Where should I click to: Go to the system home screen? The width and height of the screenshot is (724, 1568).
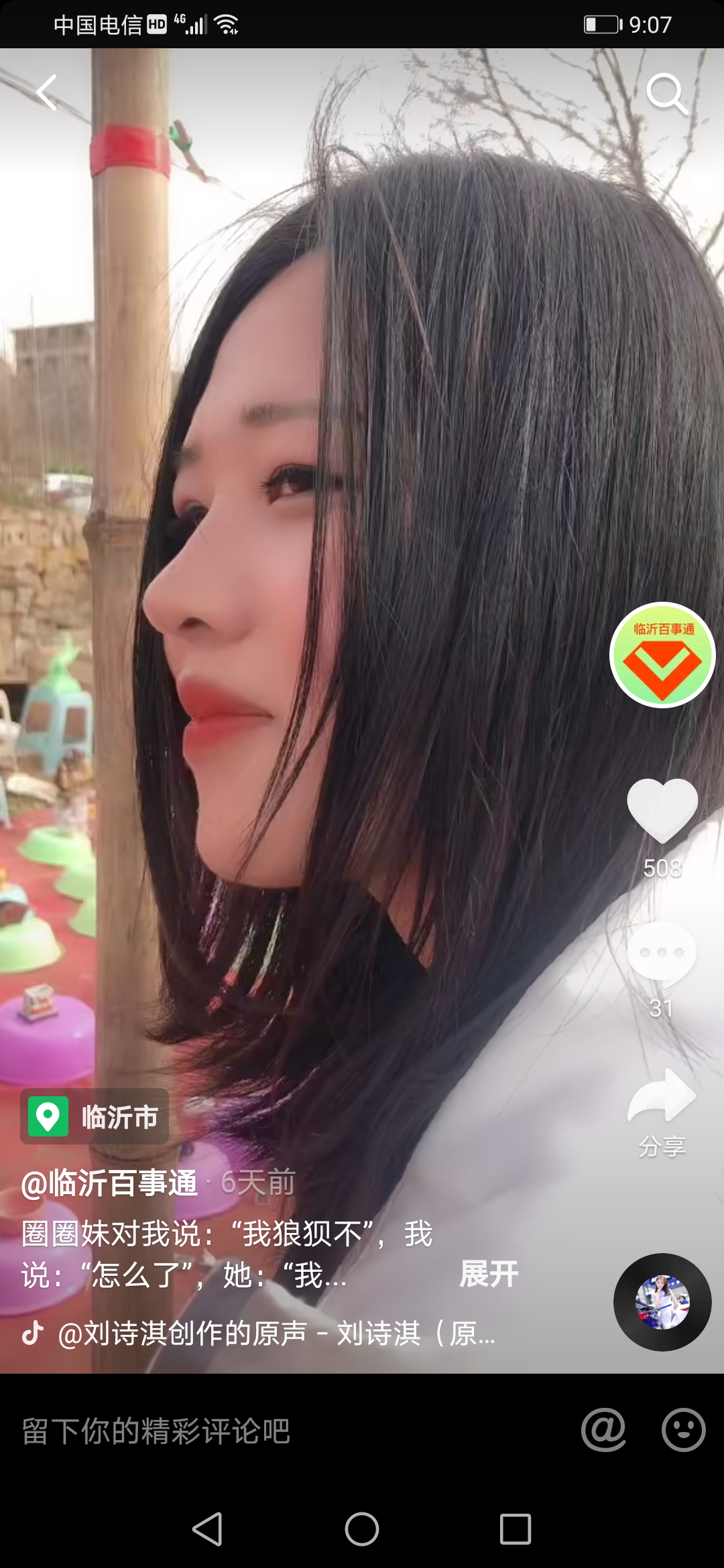click(x=362, y=1529)
